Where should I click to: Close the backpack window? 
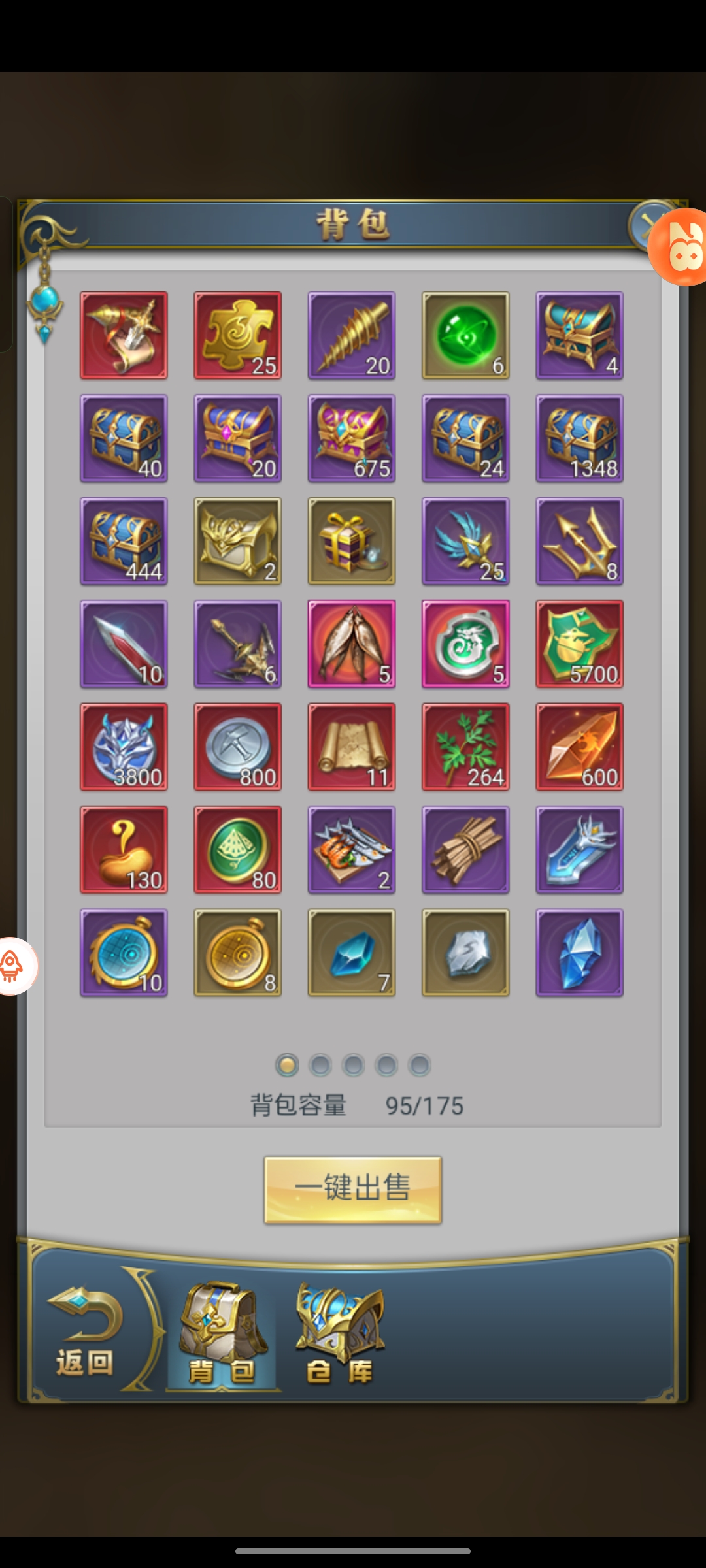[x=649, y=227]
